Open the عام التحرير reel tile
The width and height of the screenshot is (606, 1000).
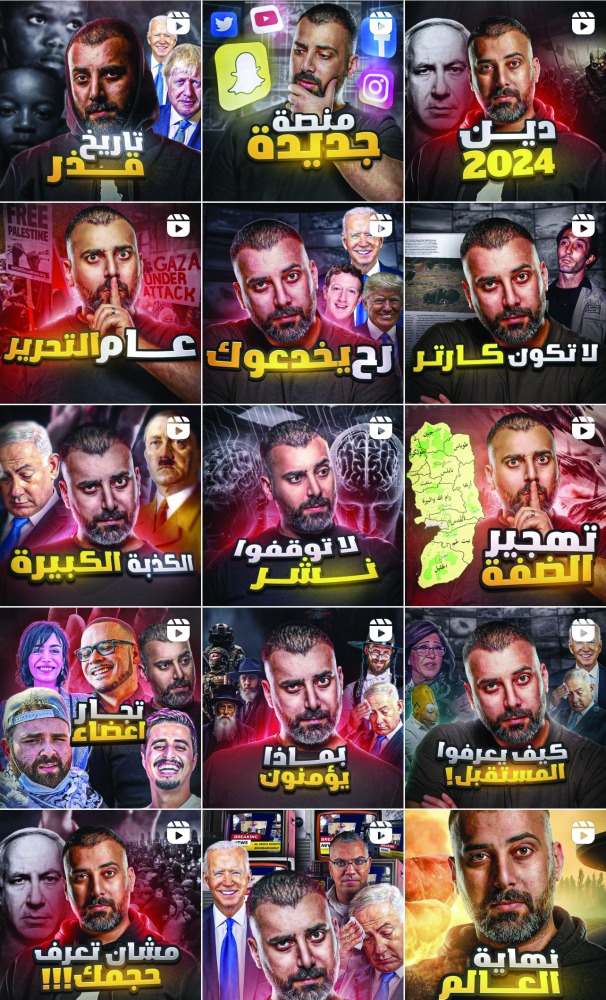tap(100, 302)
